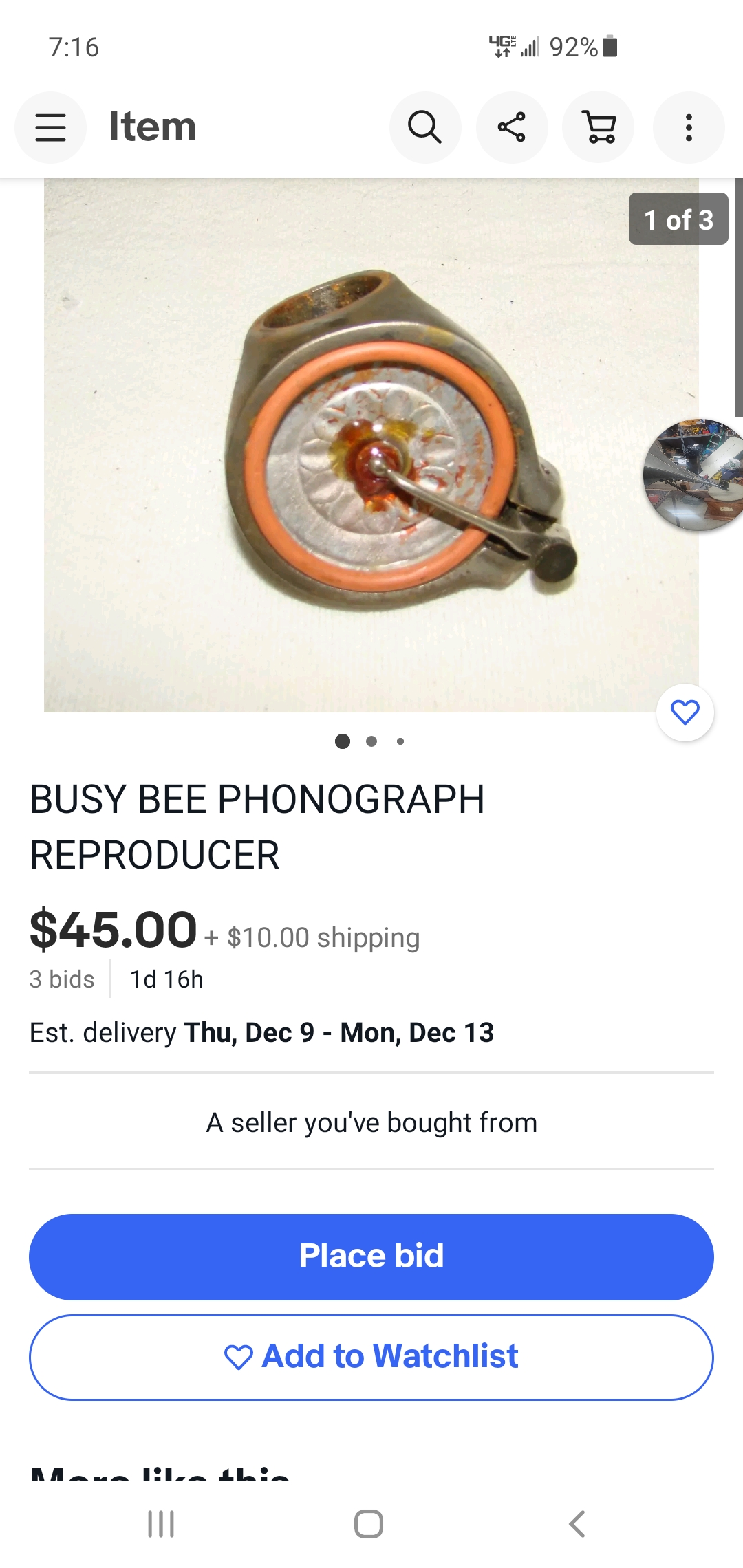Go to the home screen
Viewport: 743px width, 1568px height.
pyautogui.click(x=369, y=1523)
